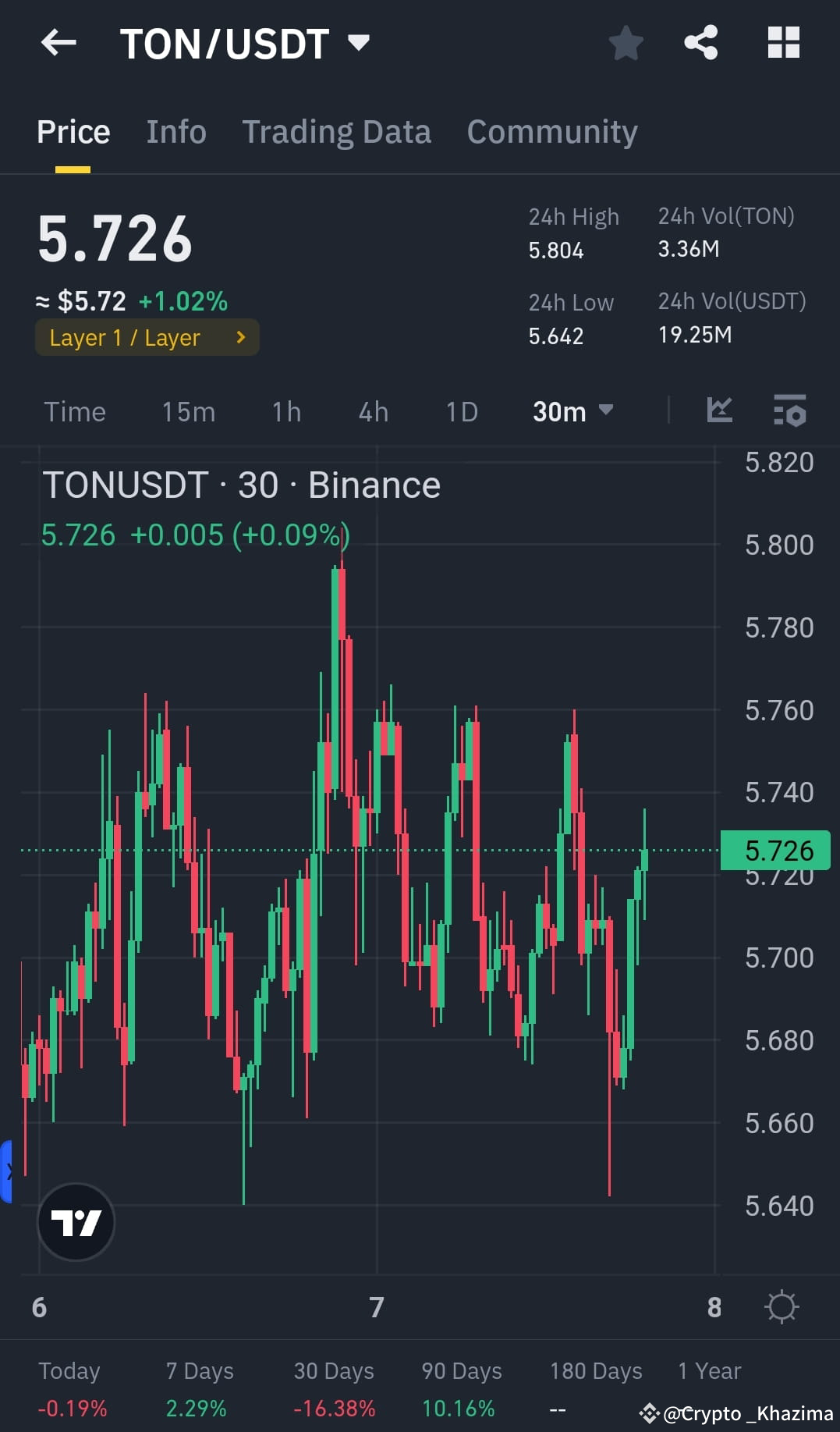Select the 1D candle interval
The image size is (840, 1432).
click(461, 411)
